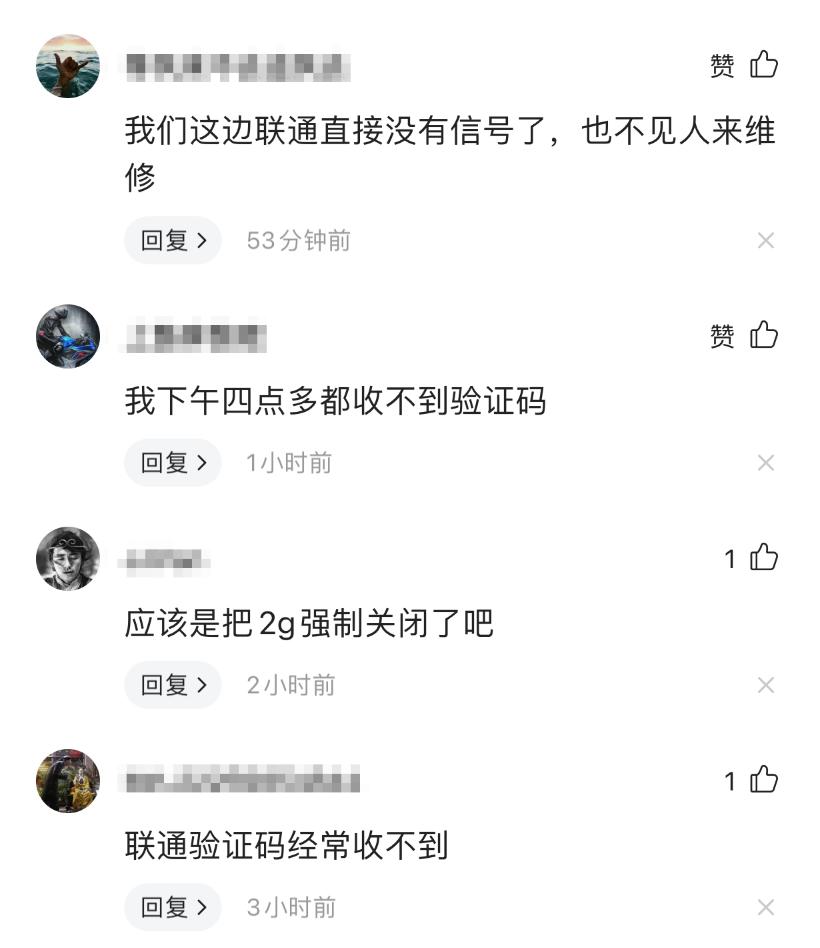The width and height of the screenshot is (820, 948).
Task: Tap the third commenter's profile picture
Action: point(67,560)
